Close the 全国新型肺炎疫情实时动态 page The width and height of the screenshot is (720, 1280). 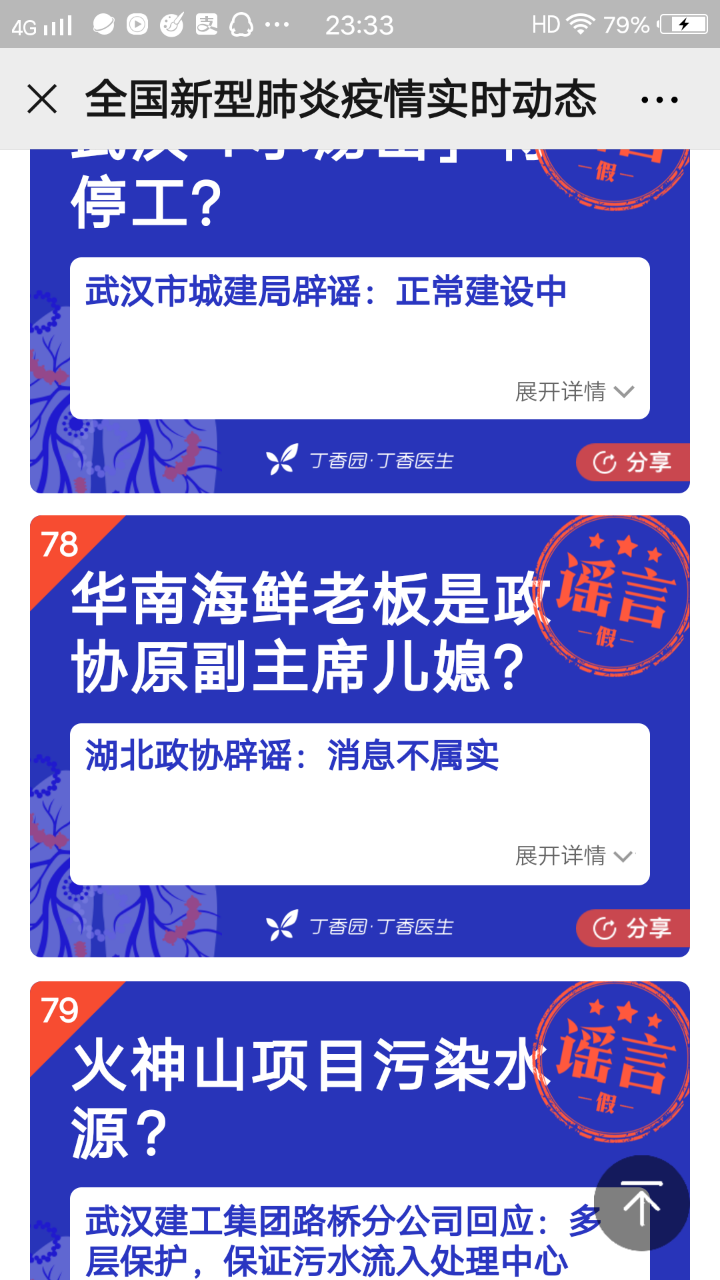point(42,99)
